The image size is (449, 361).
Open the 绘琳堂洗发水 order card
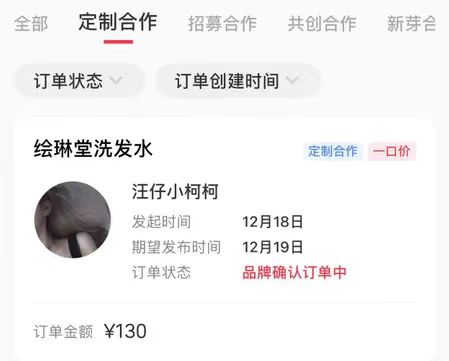pyautogui.click(x=224, y=239)
